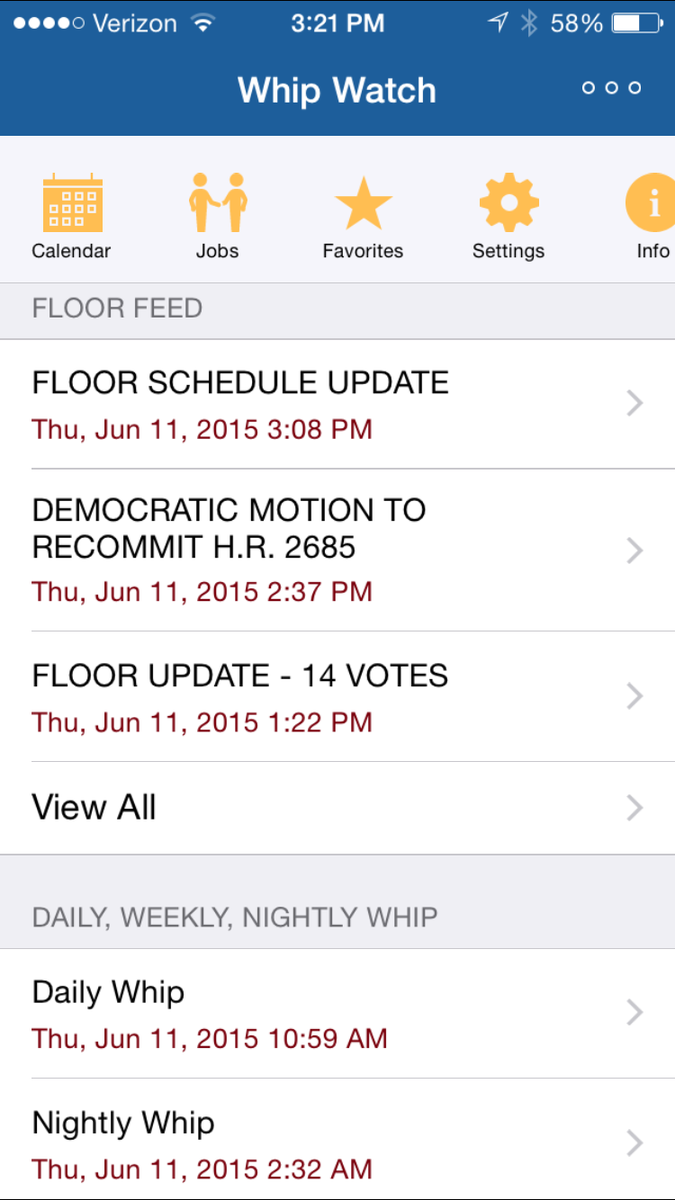Select View All in Floor Feed
Viewport: 675px width, 1200px height.
337,807
